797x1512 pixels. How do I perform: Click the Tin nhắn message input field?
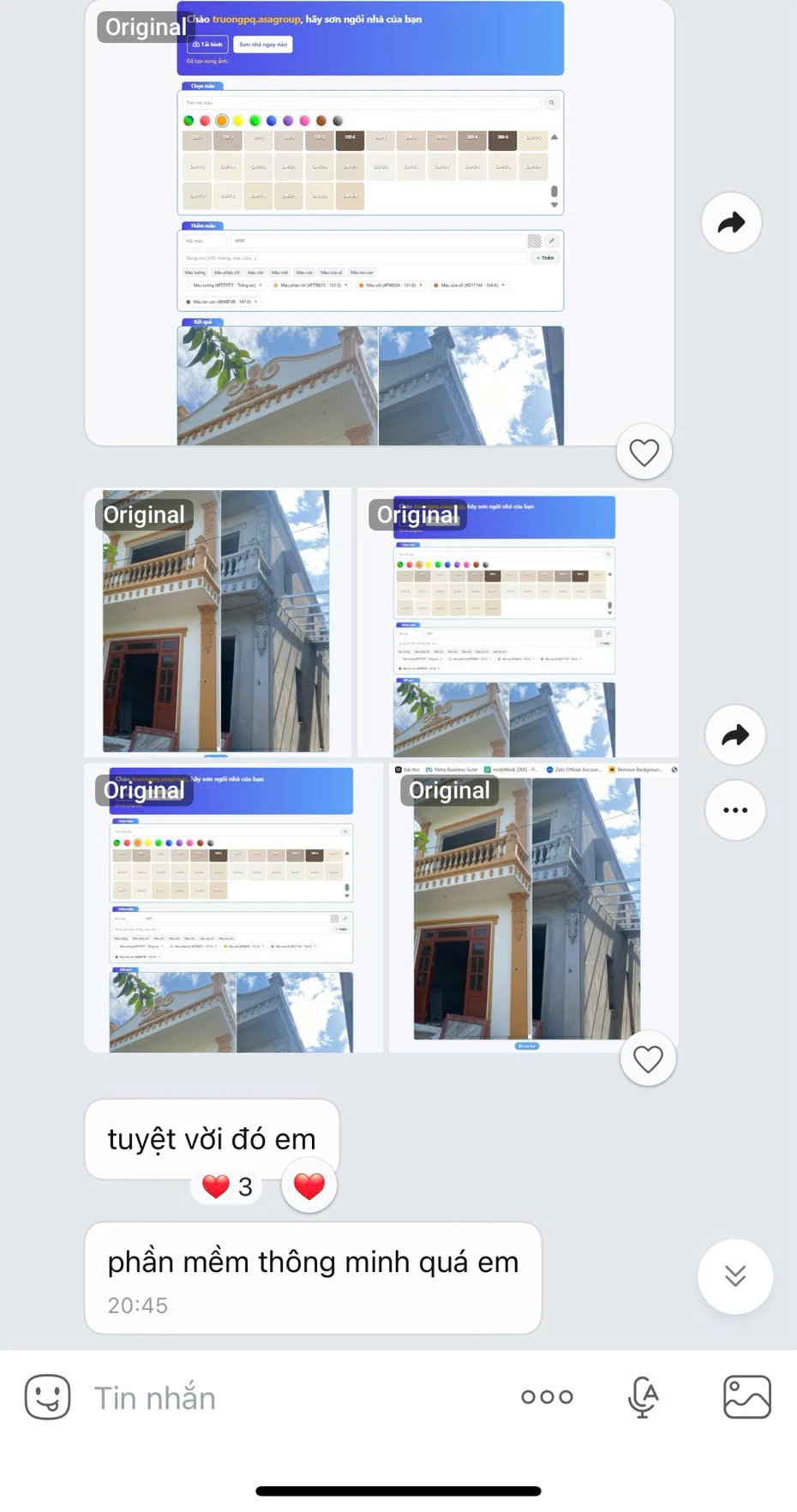[154, 1397]
